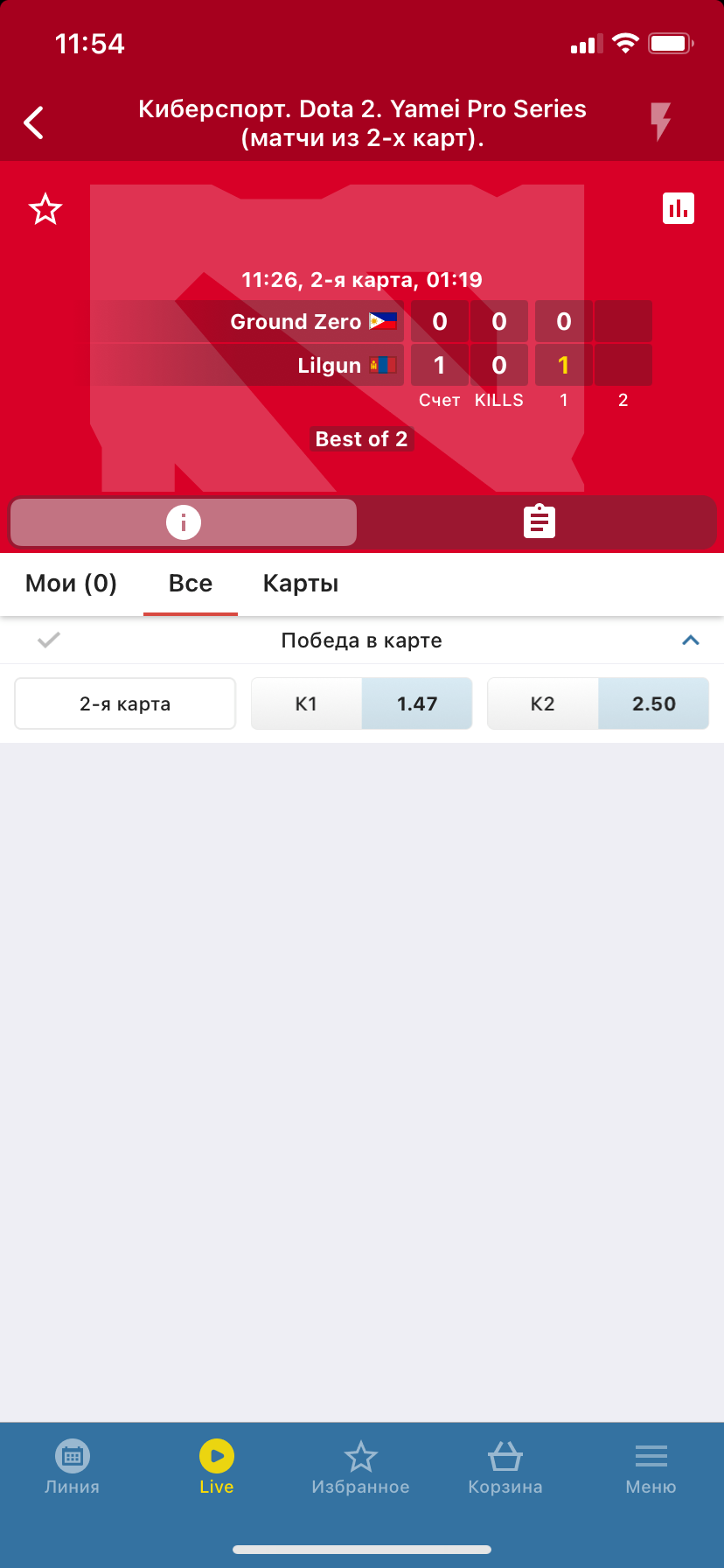Select the Все tab
Image resolution: width=724 pixels, height=1568 pixels.
(x=191, y=584)
